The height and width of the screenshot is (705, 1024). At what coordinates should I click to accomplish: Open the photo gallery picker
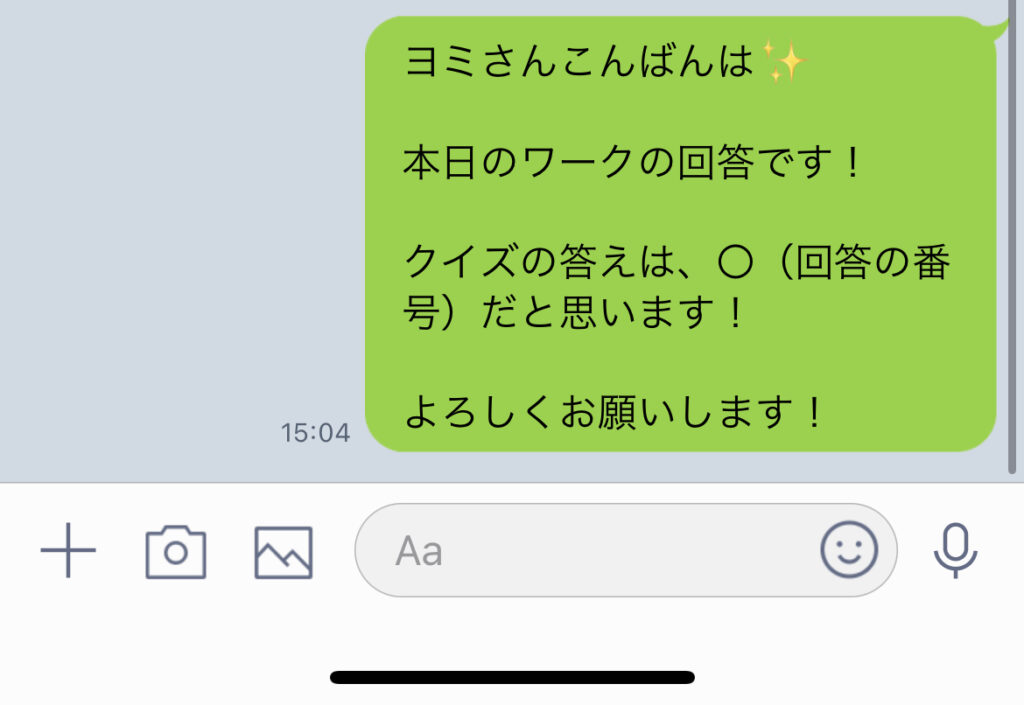tap(283, 552)
